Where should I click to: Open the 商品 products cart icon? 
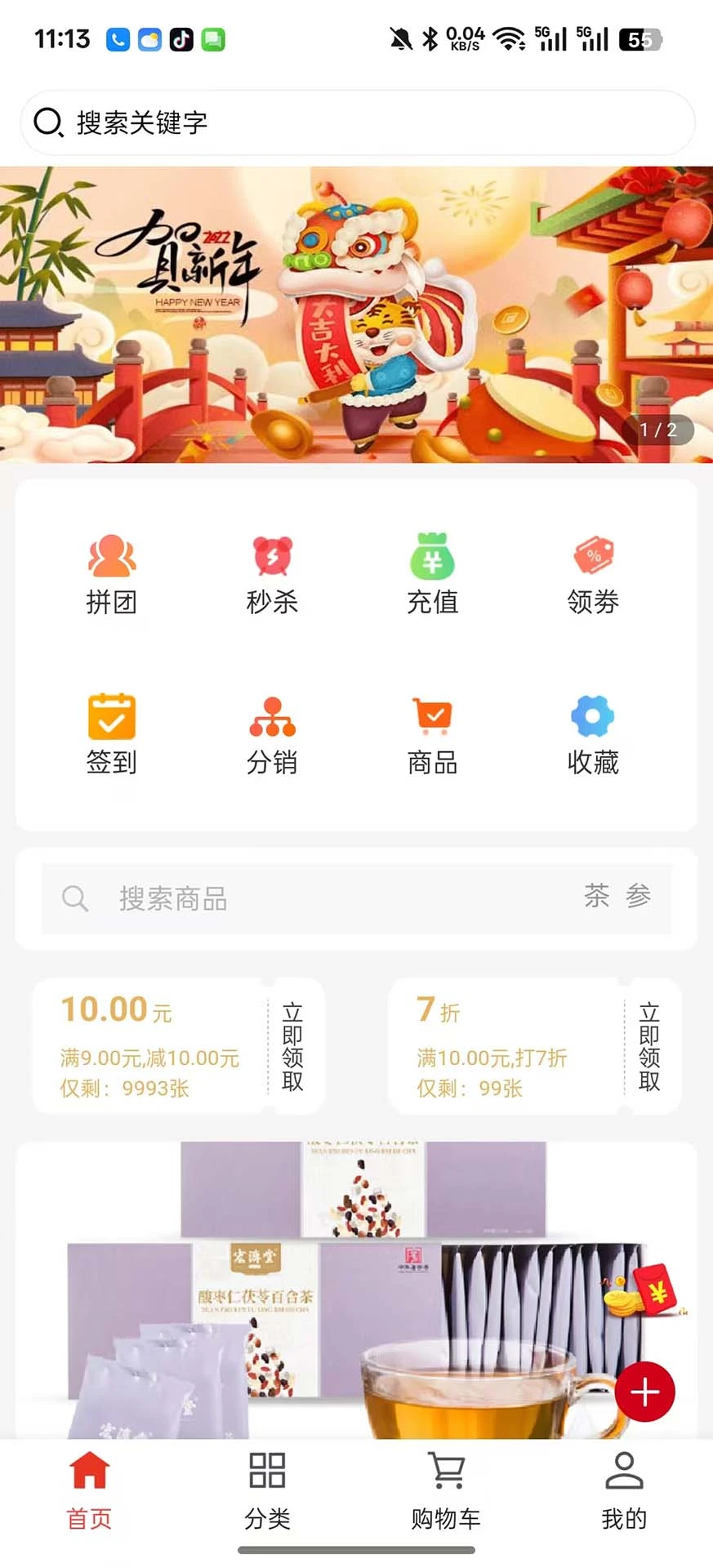[x=432, y=731]
